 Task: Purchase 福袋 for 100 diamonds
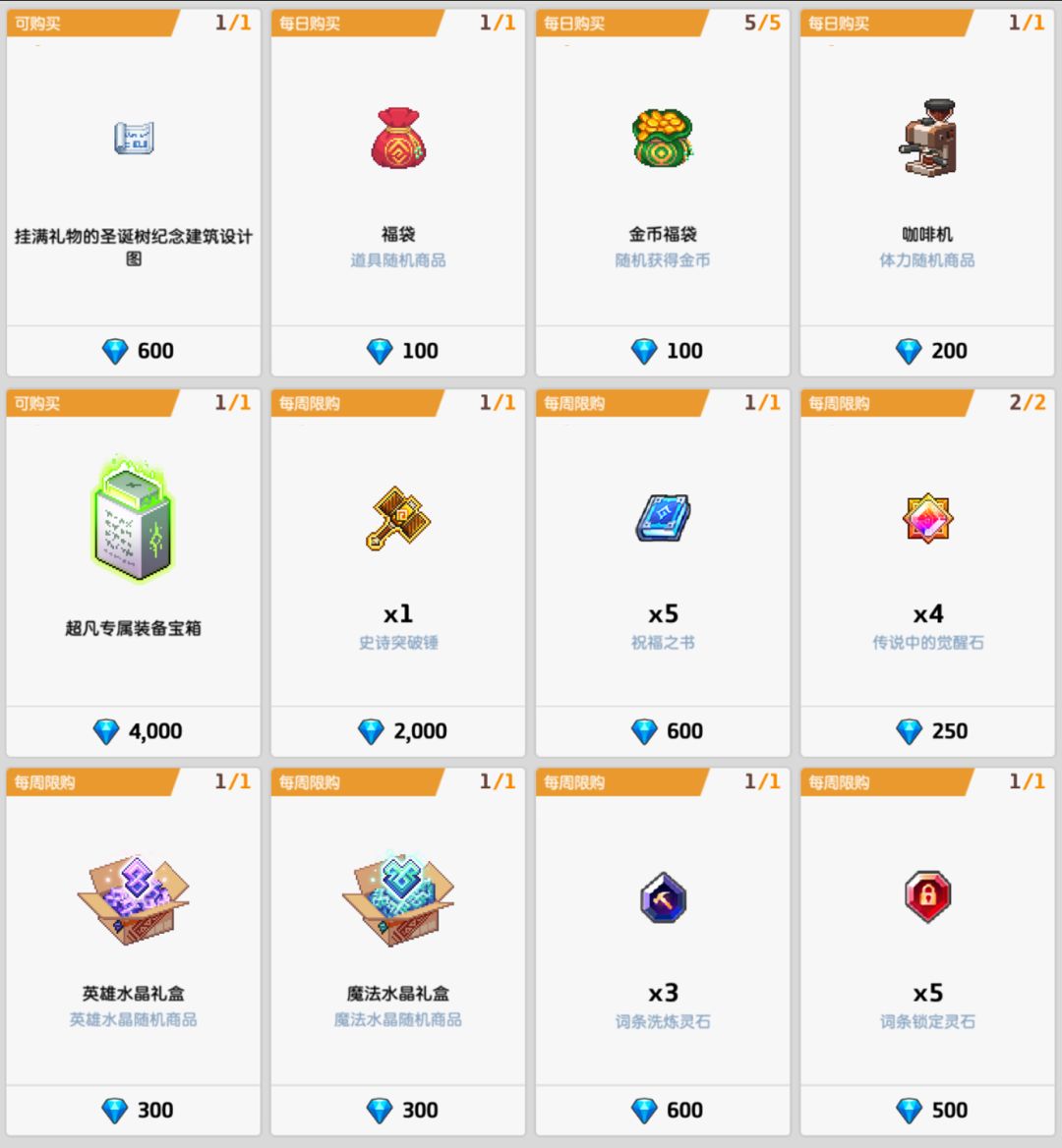(x=398, y=351)
